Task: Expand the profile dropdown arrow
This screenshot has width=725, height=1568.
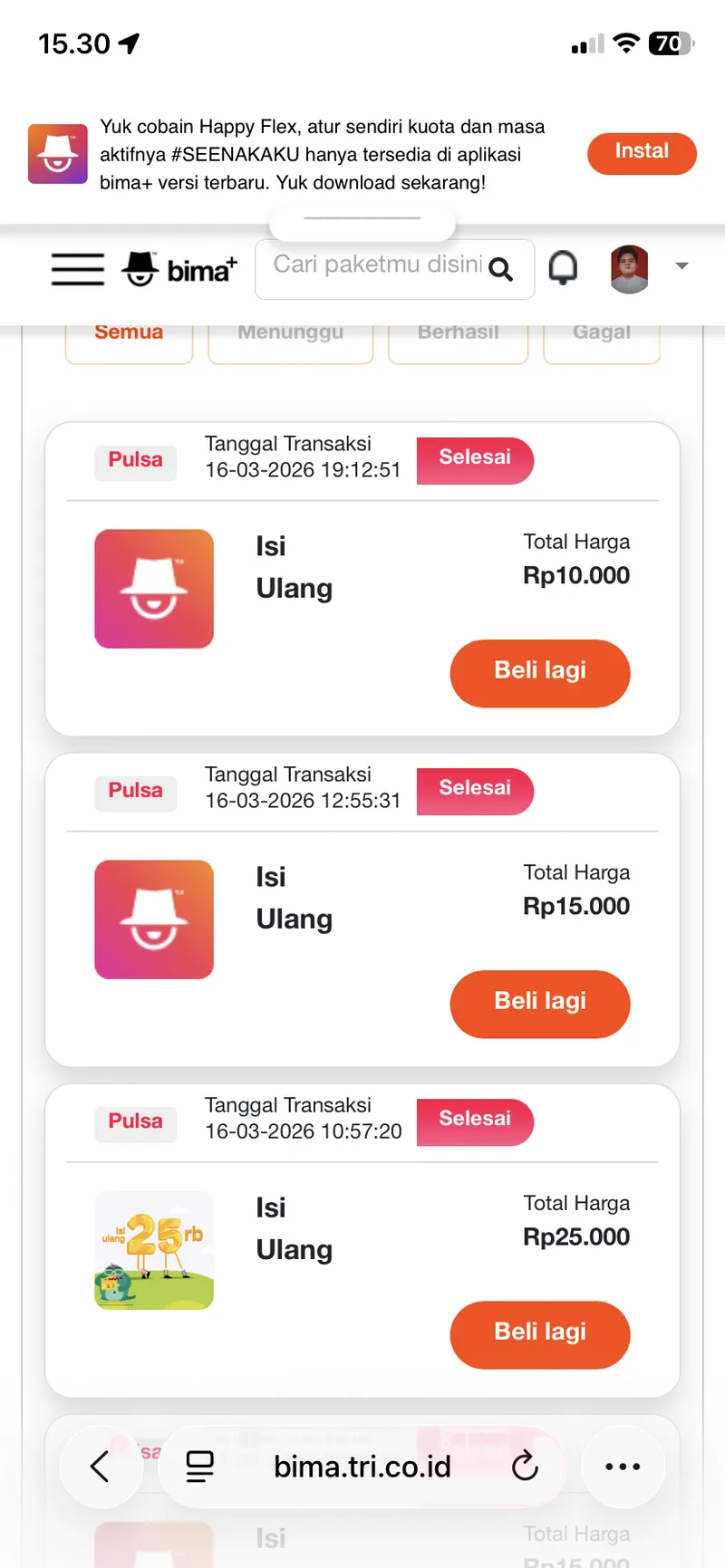Action: click(681, 266)
